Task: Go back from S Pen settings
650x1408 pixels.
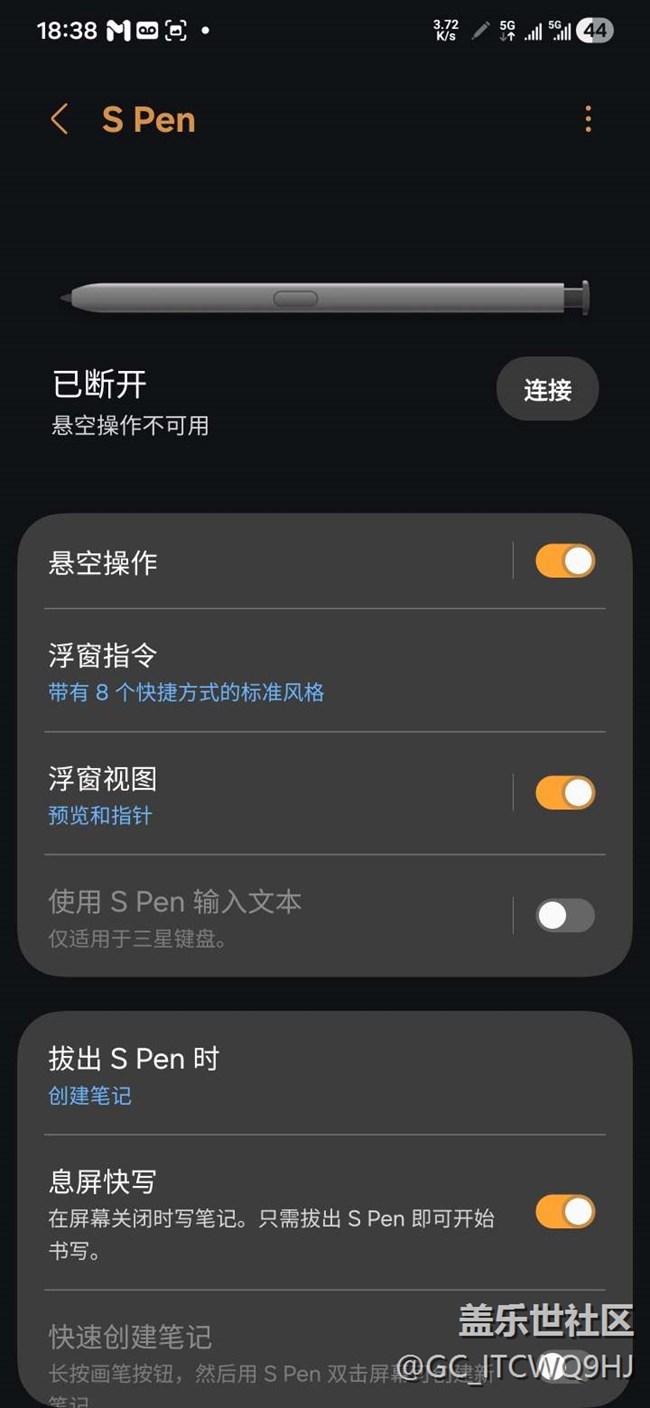Action: click(x=60, y=120)
